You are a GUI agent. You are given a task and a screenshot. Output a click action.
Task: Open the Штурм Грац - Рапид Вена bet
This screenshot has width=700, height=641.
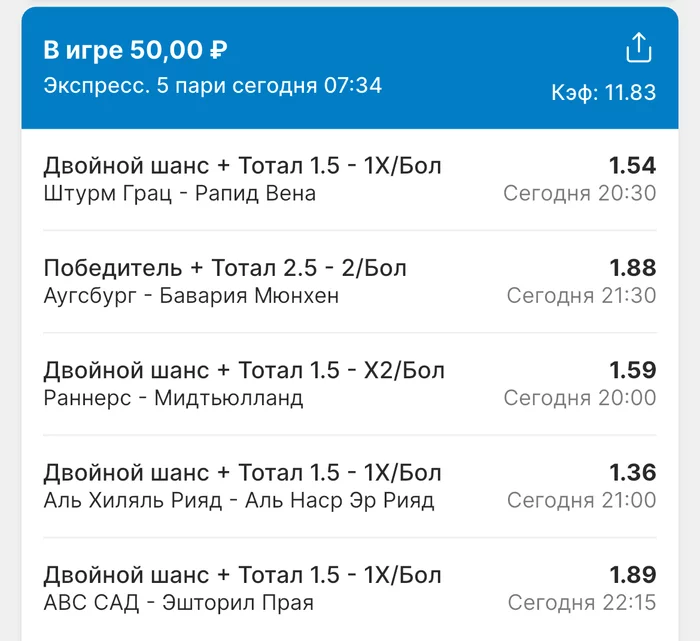point(349,180)
